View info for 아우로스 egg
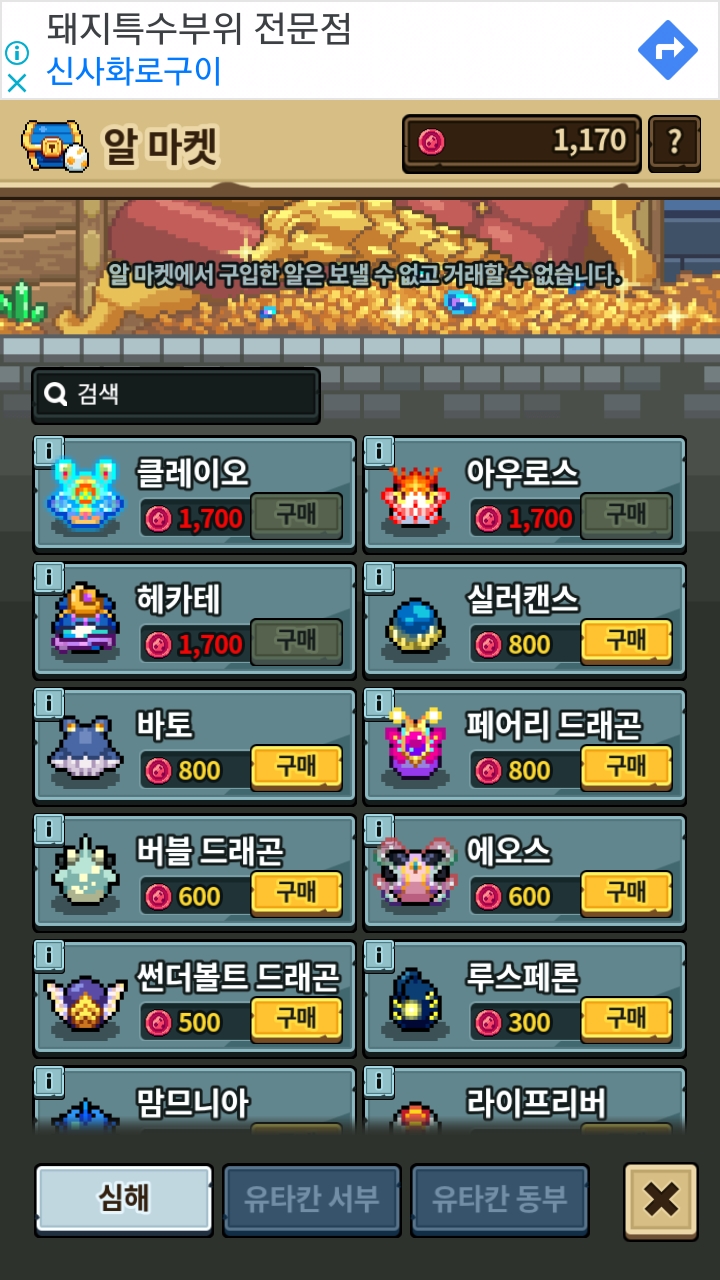 click(379, 451)
